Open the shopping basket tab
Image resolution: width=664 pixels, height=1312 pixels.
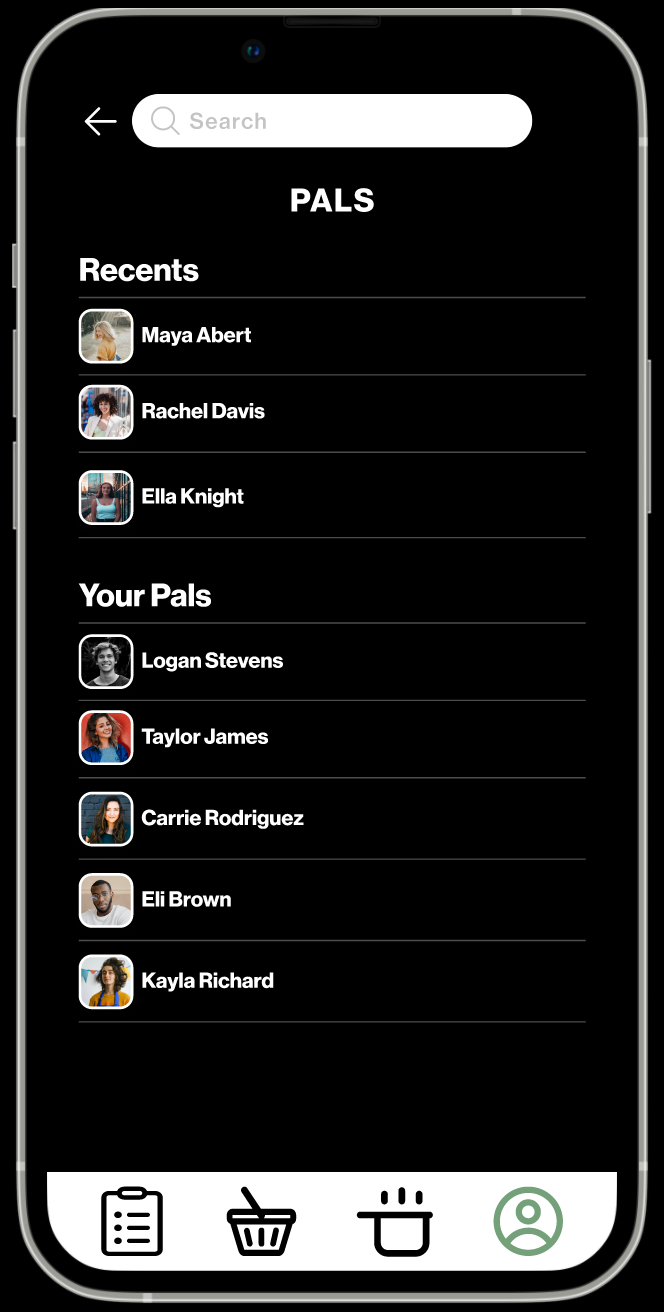261,1221
